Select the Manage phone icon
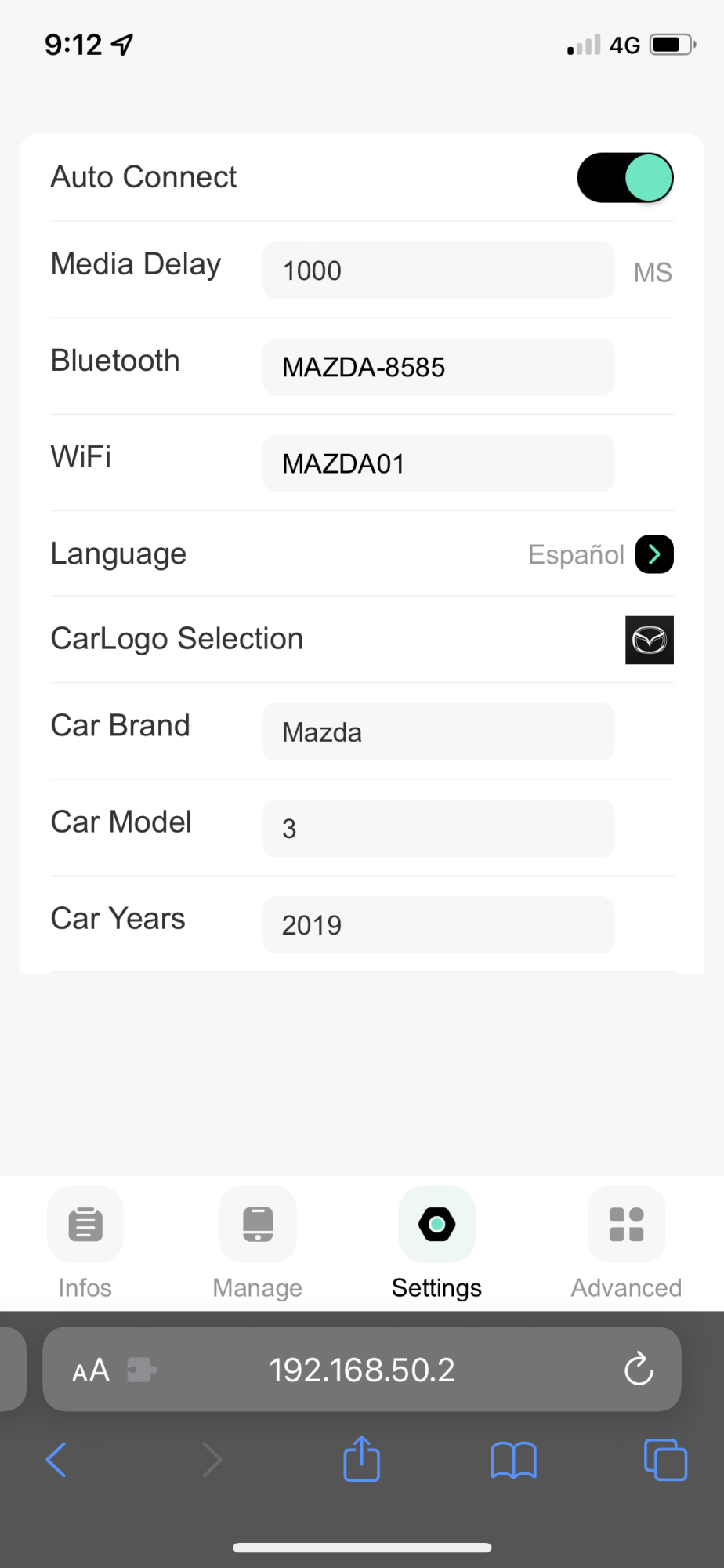Image resolution: width=724 pixels, height=1568 pixels. pyautogui.click(x=257, y=1225)
